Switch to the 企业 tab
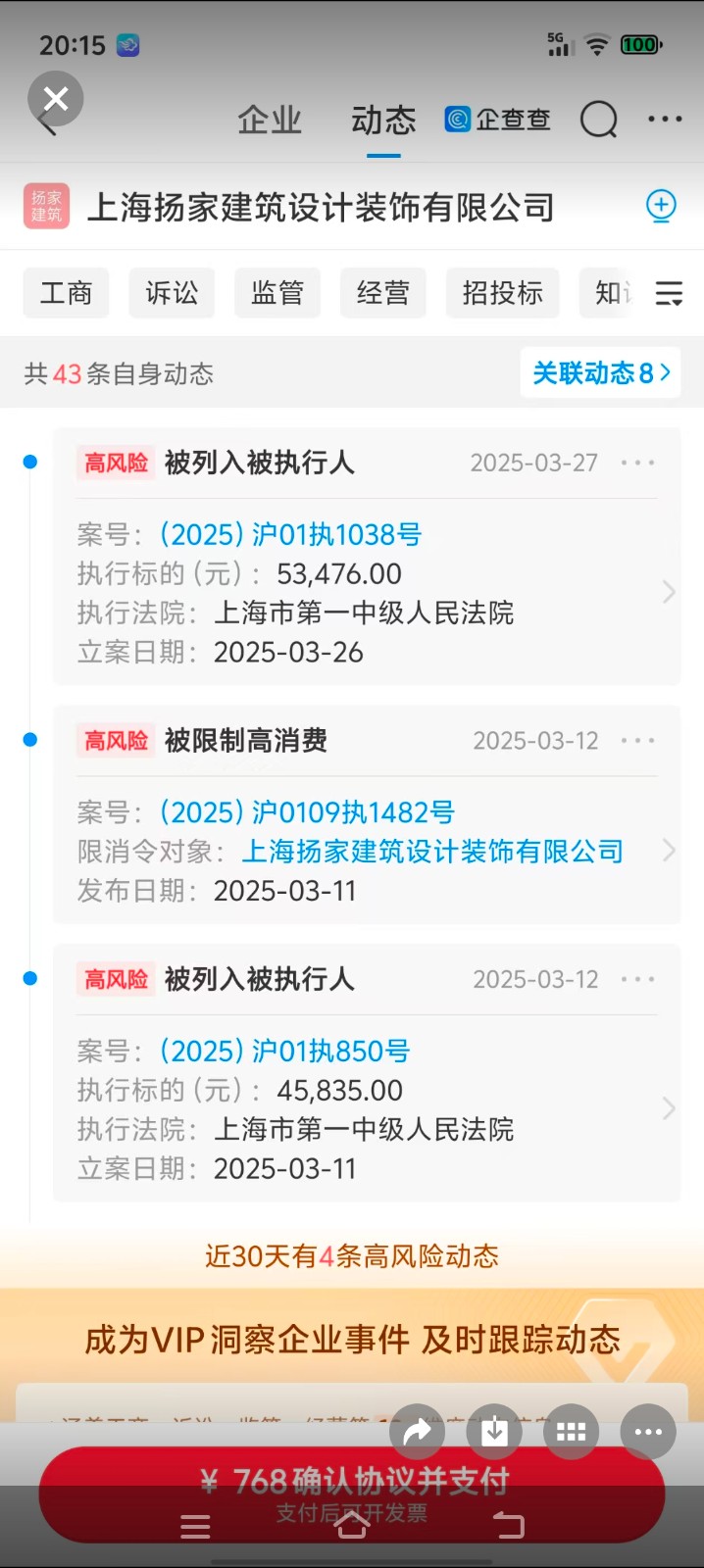 (270, 121)
